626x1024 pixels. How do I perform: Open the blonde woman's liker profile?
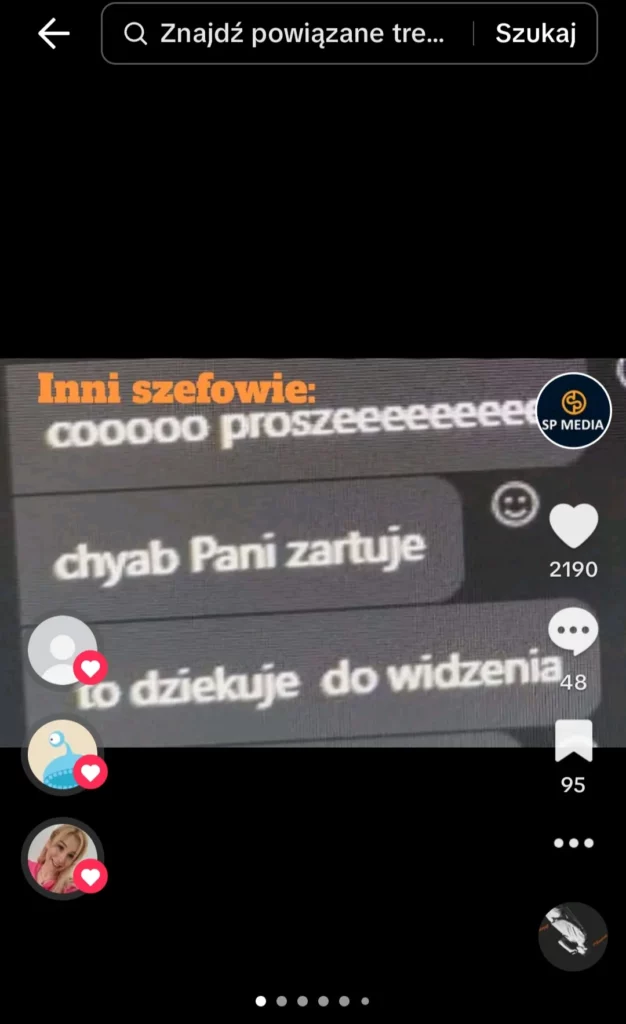click(x=62, y=858)
